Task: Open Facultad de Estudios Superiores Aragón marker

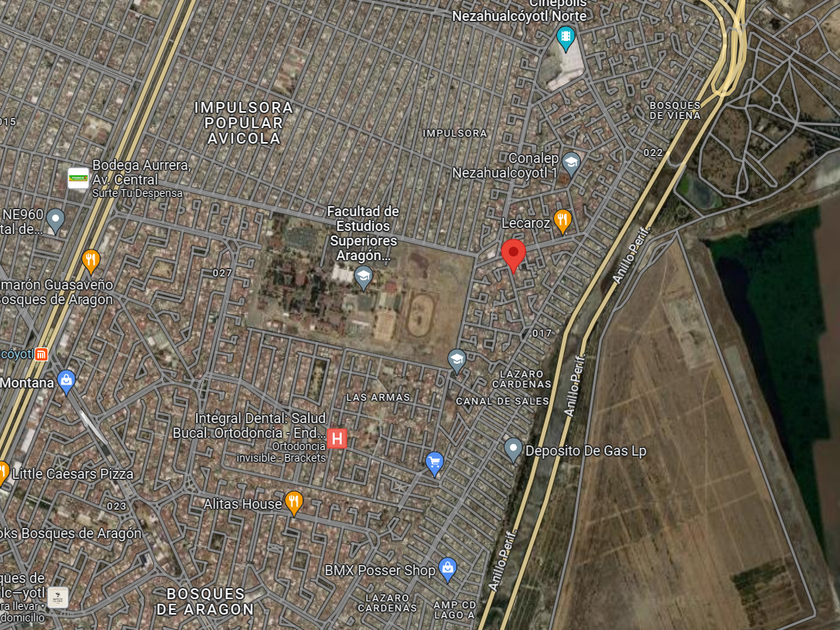Action: pyautogui.click(x=363, y=276)
